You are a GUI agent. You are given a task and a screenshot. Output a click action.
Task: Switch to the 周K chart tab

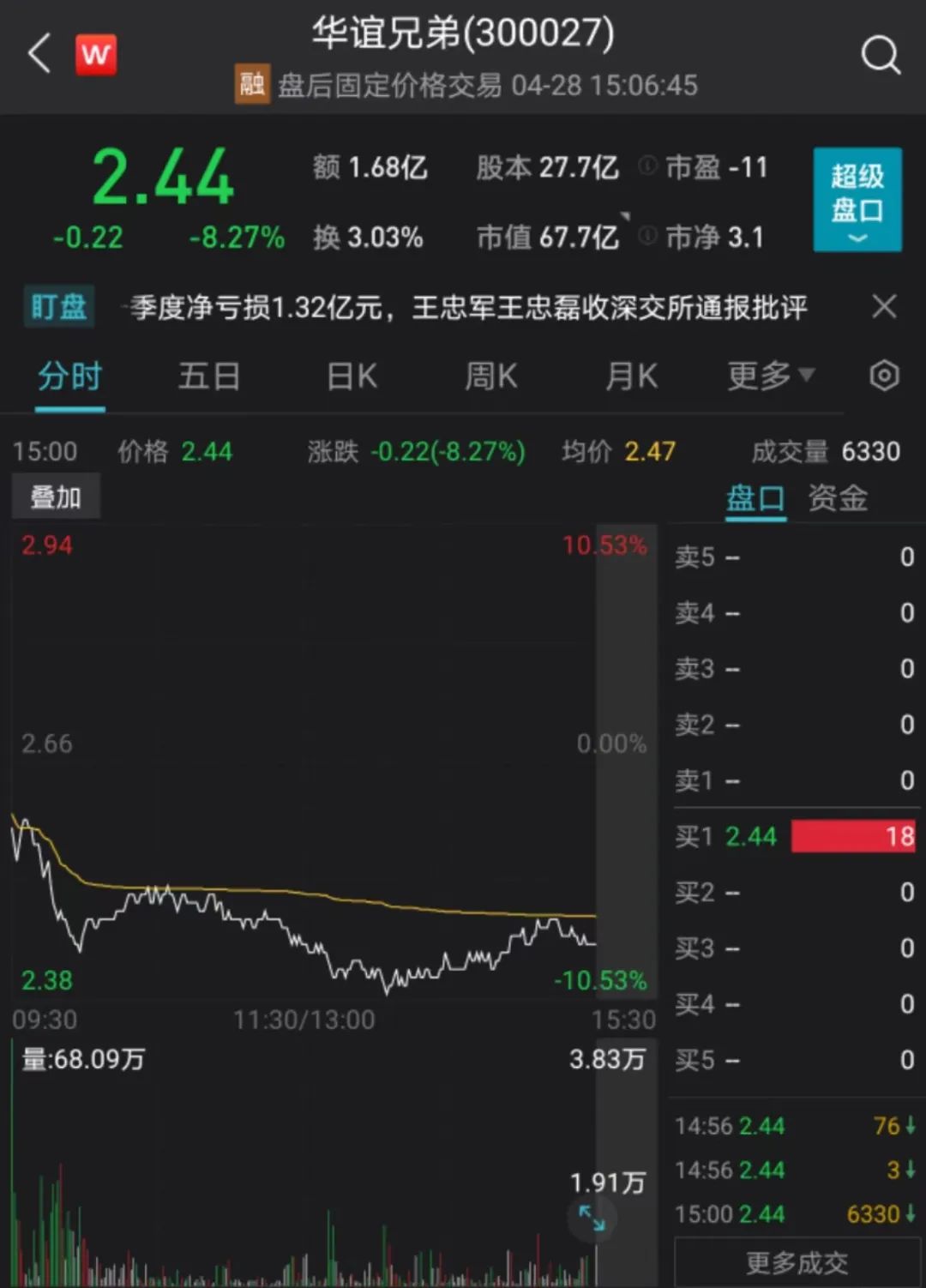491,376
